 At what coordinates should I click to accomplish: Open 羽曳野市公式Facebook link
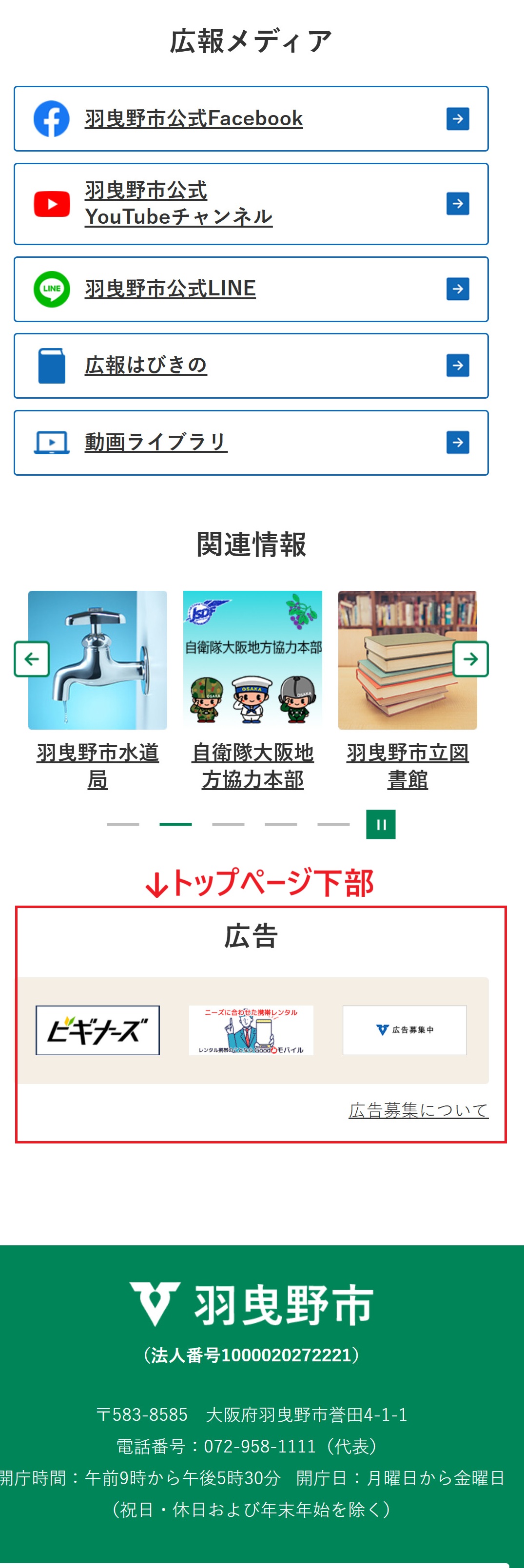pos(194,118)
